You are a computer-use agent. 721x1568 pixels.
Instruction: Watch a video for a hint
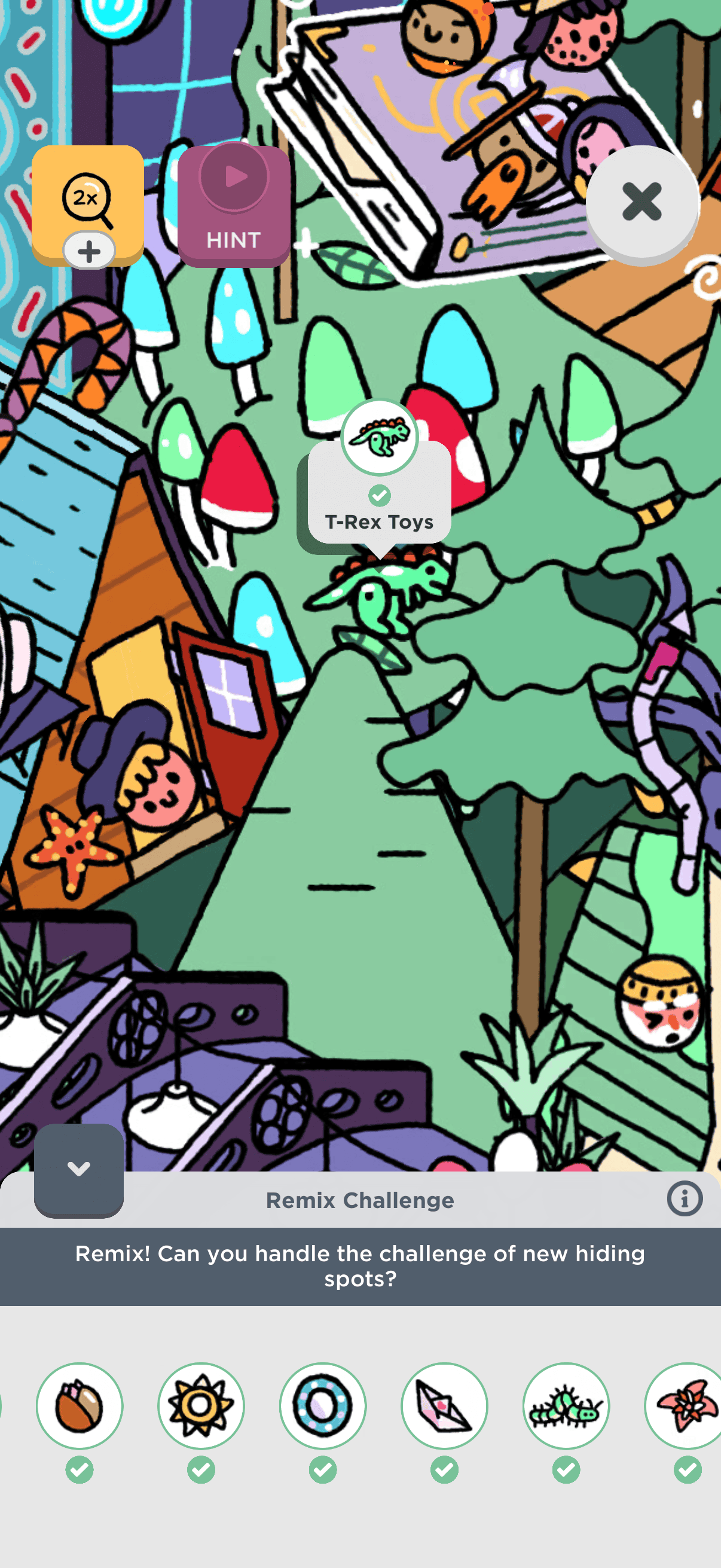pyautogui.click(x=234, y=205)
